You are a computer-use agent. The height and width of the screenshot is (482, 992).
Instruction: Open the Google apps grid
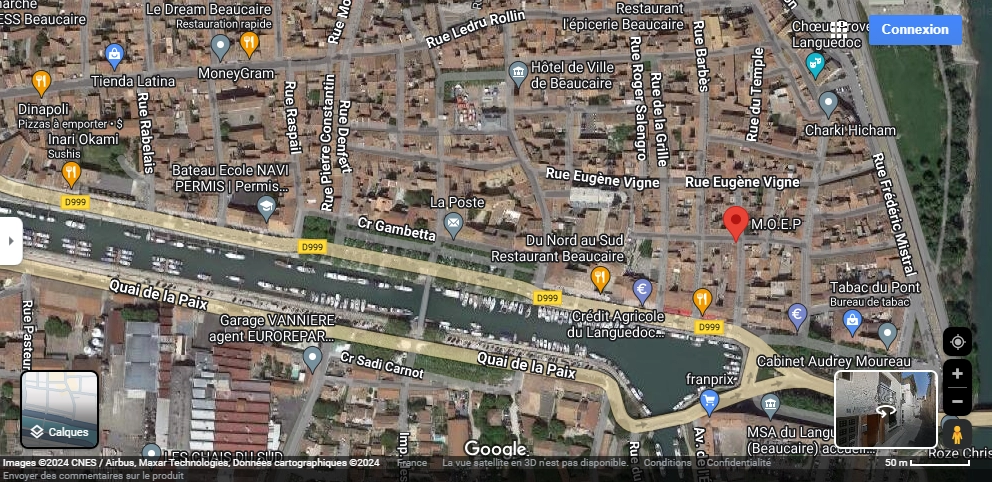(x=839, y=30)
